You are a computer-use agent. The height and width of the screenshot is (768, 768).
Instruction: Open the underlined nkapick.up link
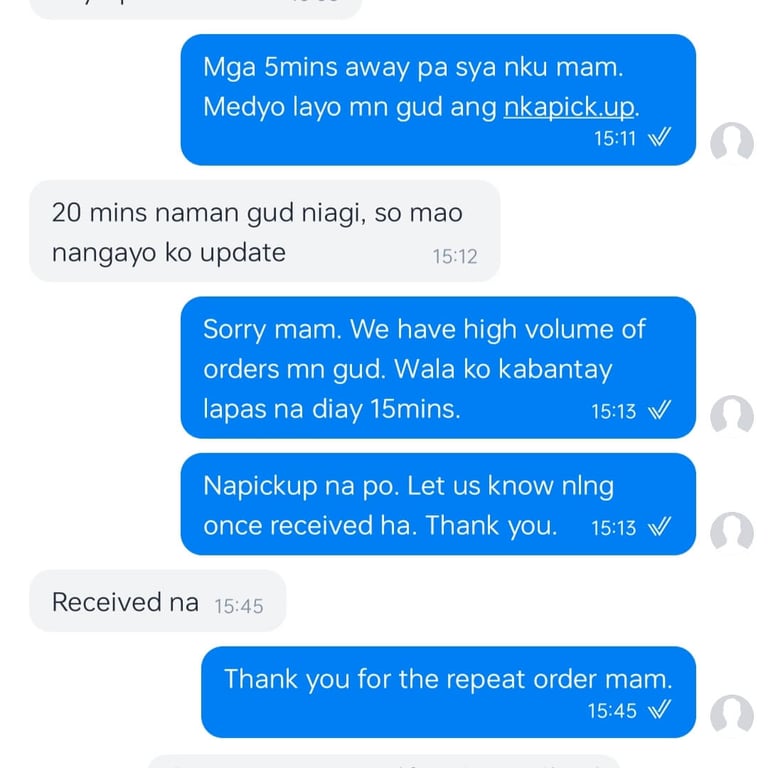click(x=571, y=107)
